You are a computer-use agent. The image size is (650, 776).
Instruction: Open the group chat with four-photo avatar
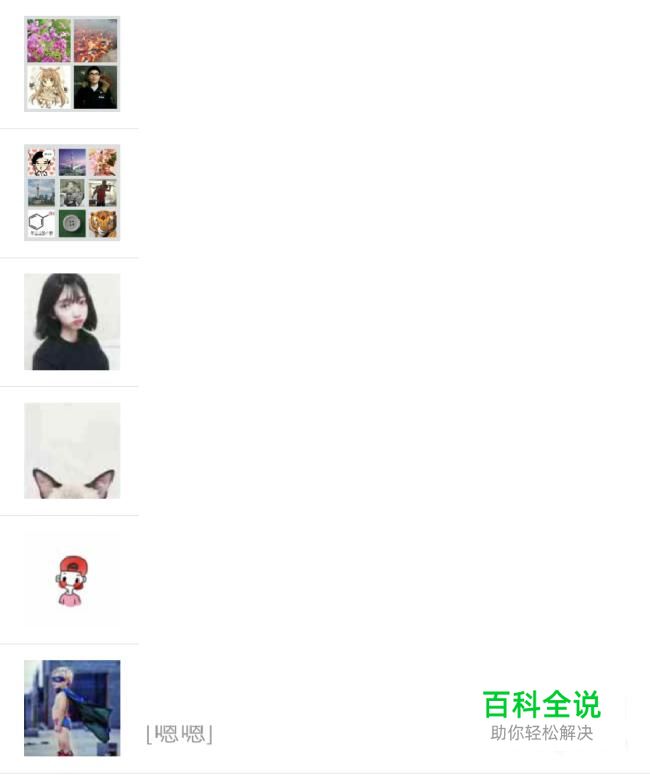[72, 64]
